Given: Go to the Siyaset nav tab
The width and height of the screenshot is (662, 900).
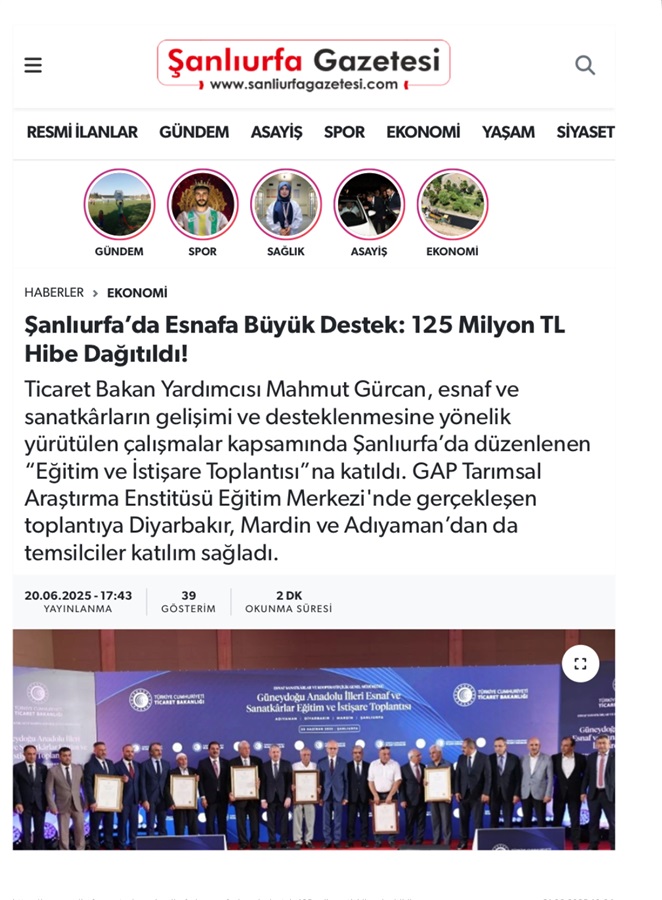Looking at the screenshot, I should click(x=585, y=132).
